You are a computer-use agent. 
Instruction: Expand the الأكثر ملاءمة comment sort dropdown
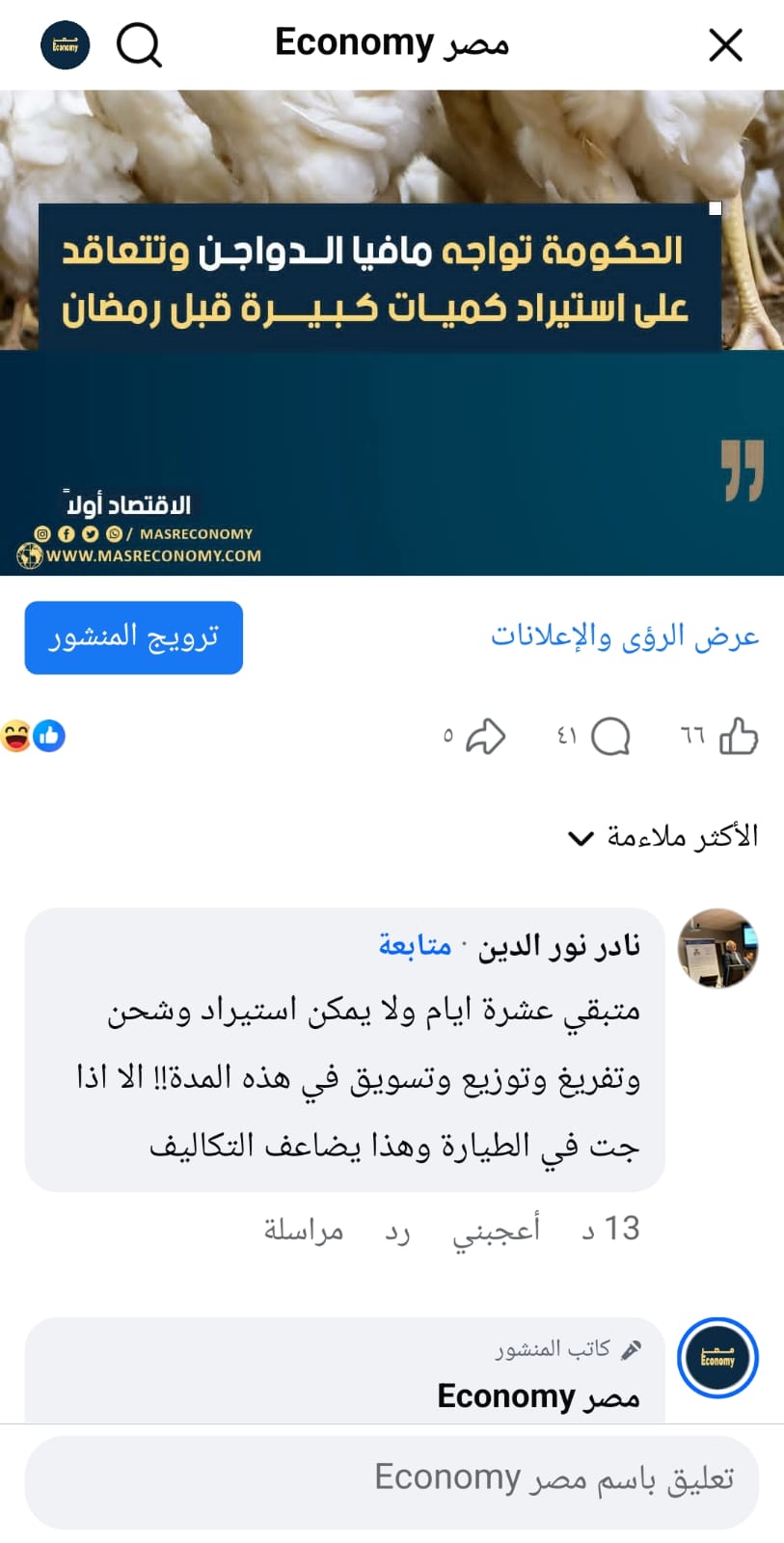pyautogui.click(x=663, y=836)
